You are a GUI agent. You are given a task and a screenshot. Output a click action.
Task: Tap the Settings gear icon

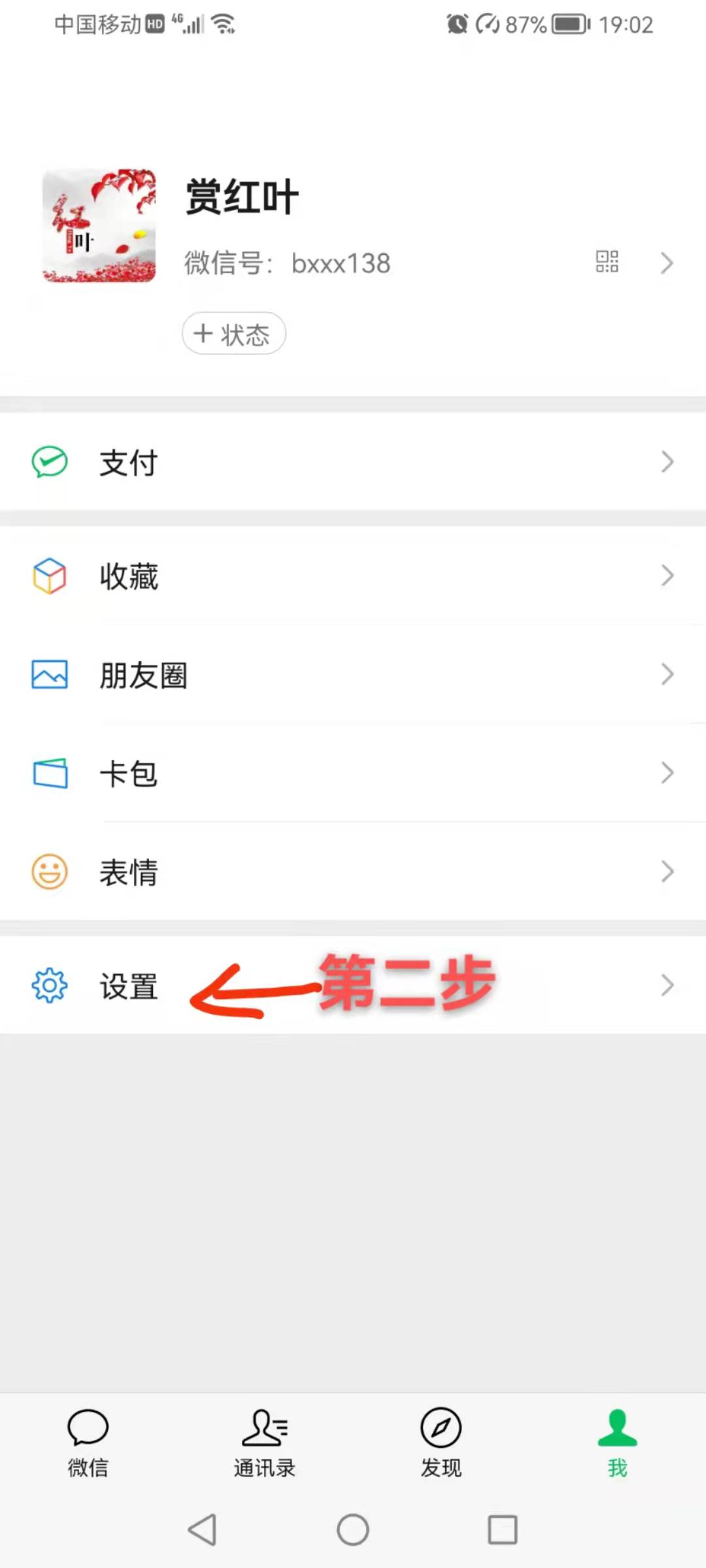[x=50, y=985]
